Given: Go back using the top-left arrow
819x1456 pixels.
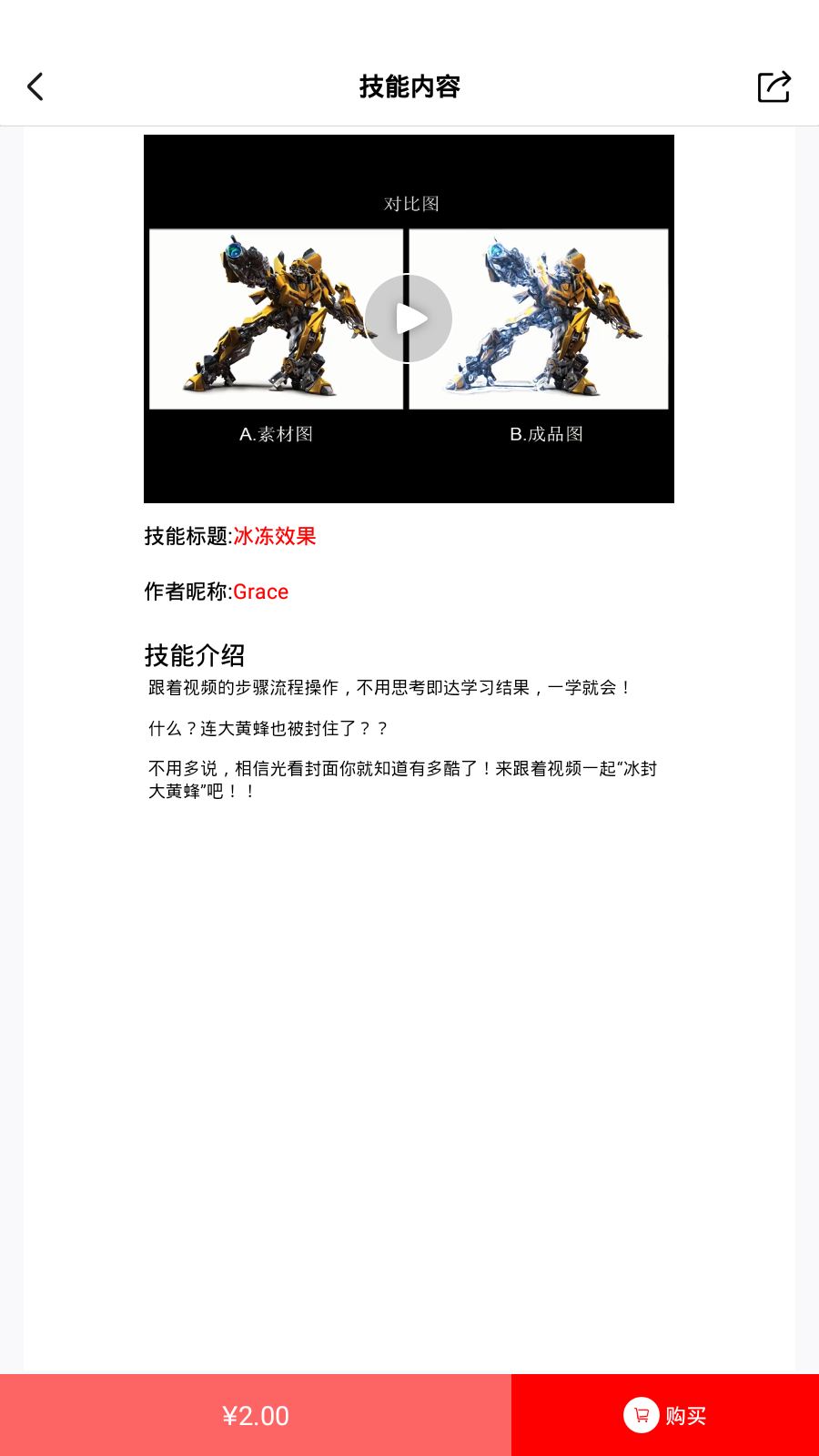Looking at the screenshot, I should point(35,87).
